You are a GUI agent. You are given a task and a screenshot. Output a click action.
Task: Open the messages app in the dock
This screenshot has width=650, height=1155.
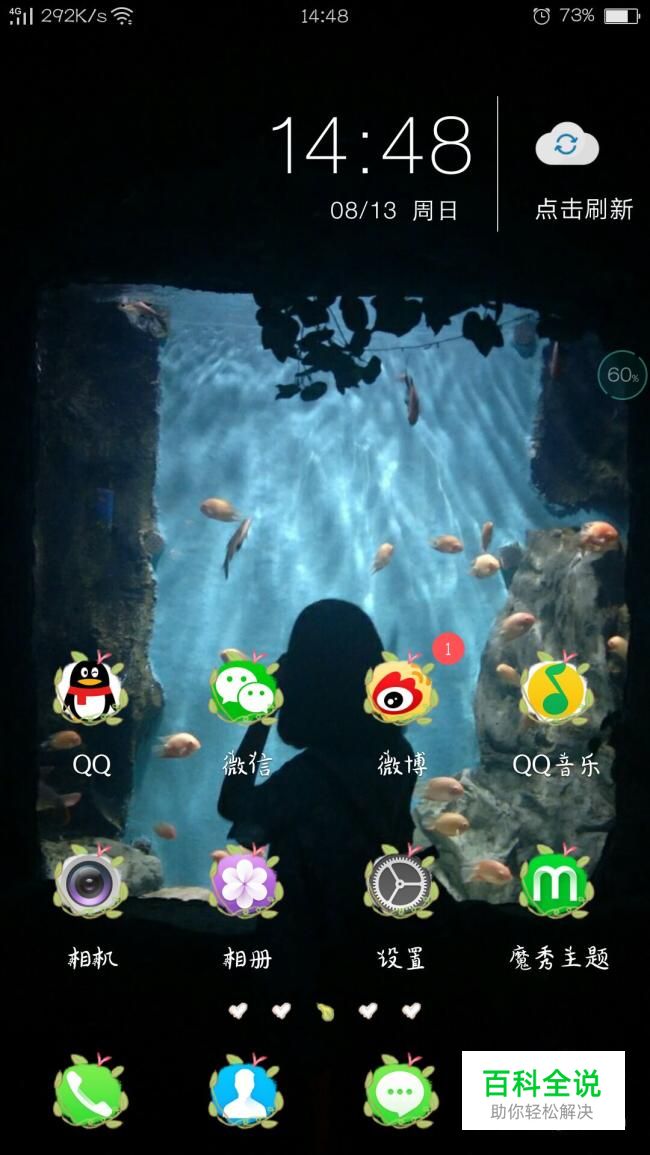(x=401, y=1091)
